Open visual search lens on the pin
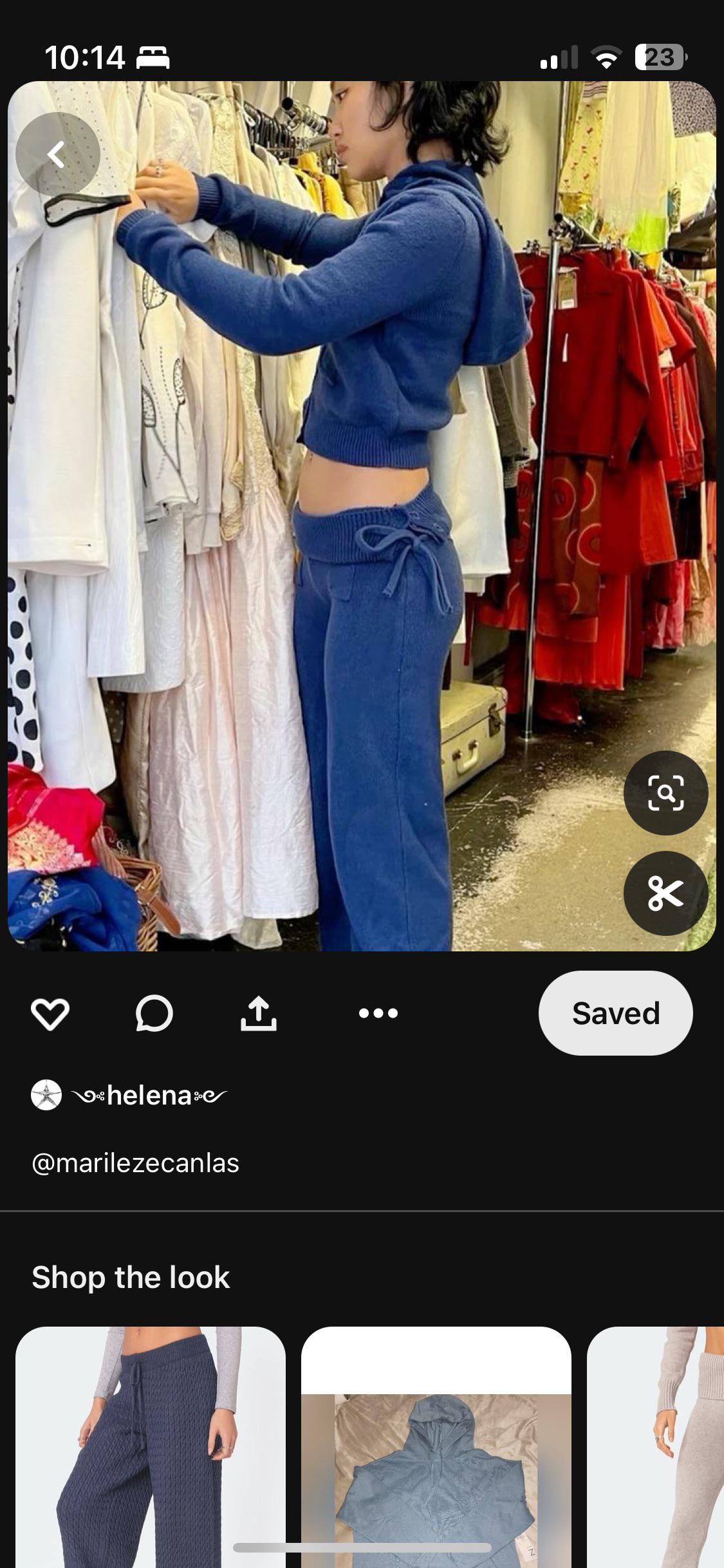Viewport: 724px width, 1568px height. [665, 793]
